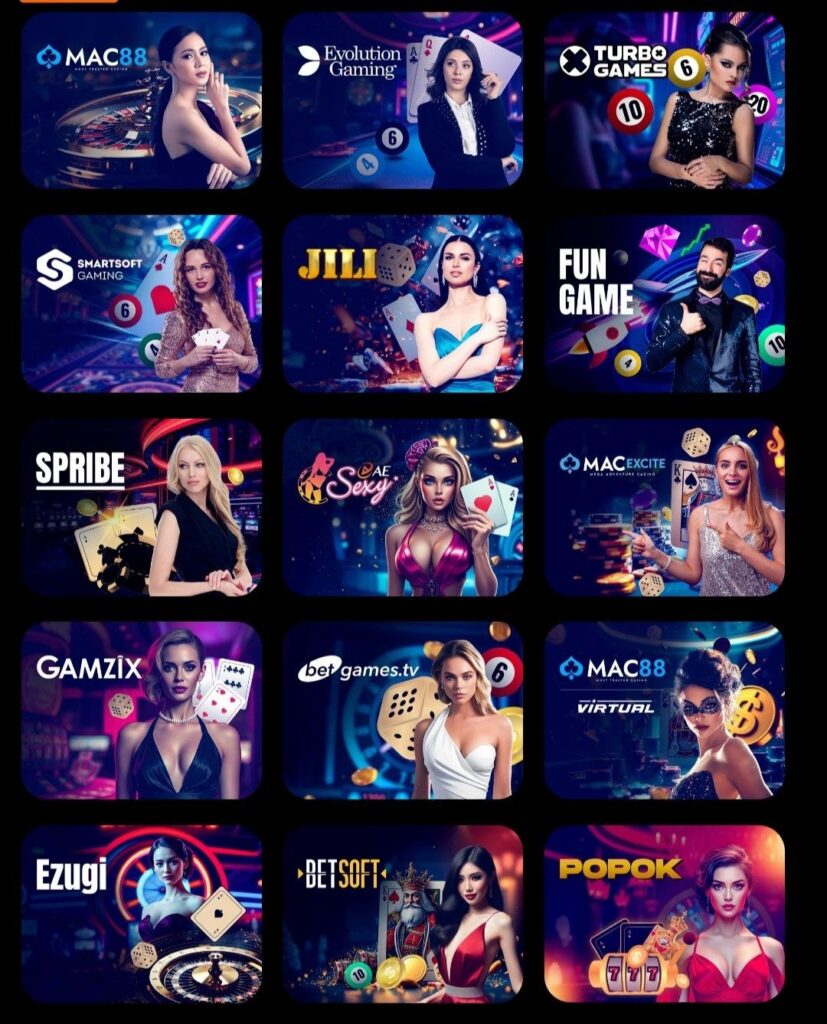This screenshot has height=1024, width=827.
Task: Choose the PopOK provider tile
Action: [x=664, y=914]
